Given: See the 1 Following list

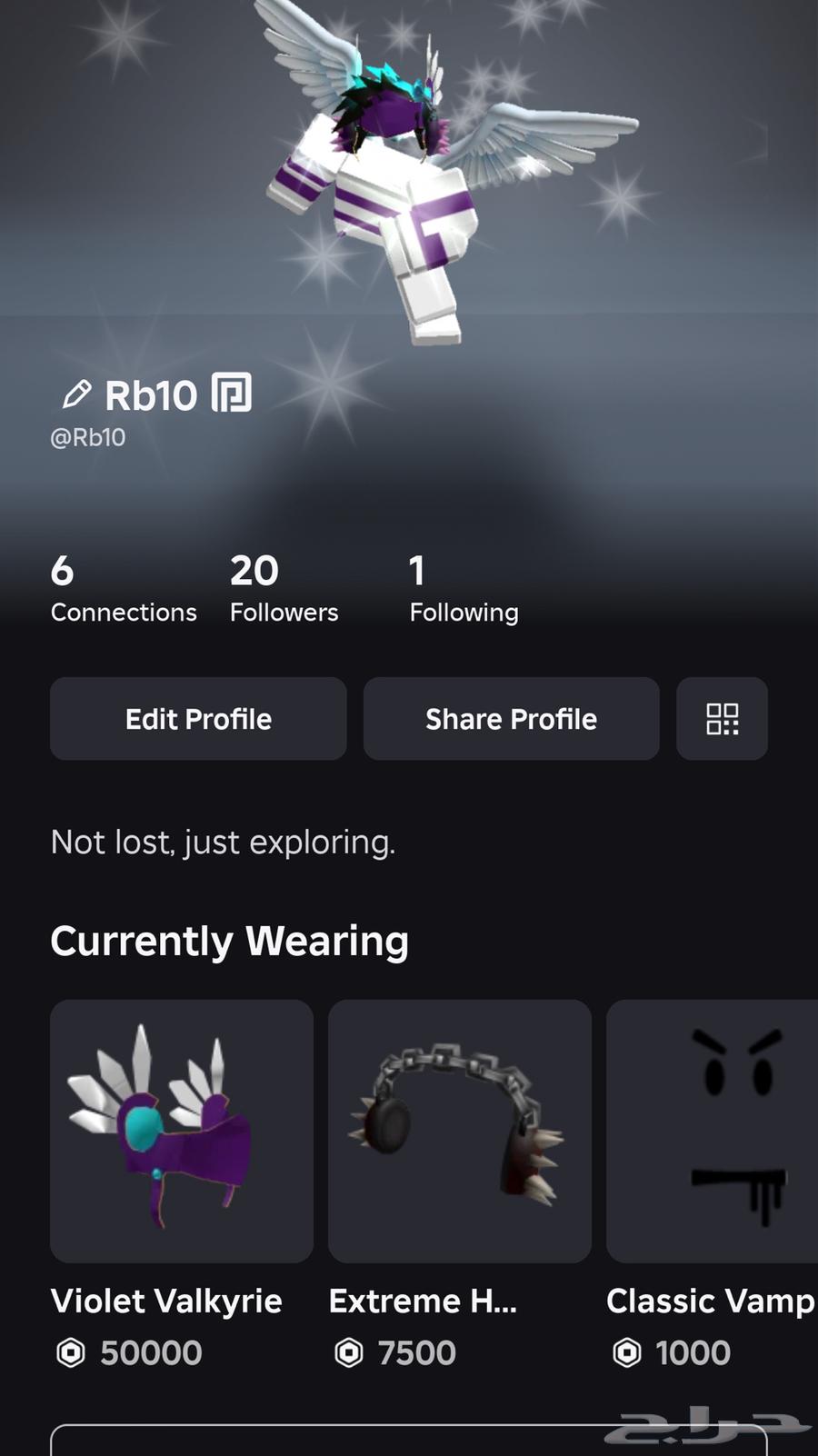Looking at the screenshot, I should pos(464,589).
